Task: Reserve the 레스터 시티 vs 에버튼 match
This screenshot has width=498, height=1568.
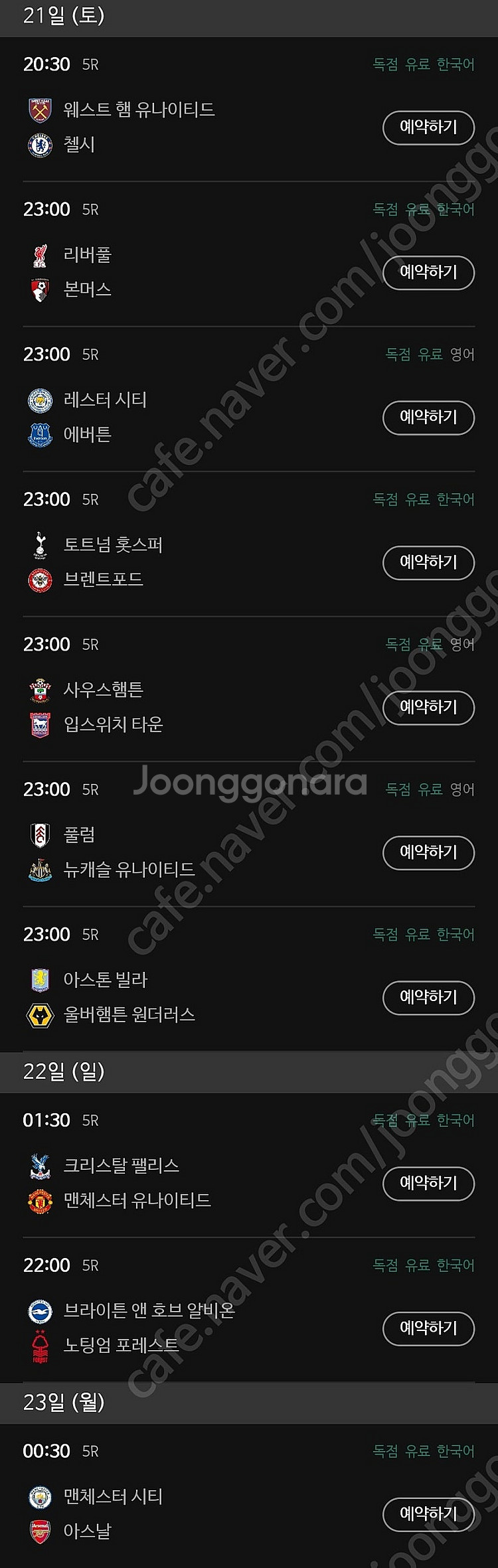Action: tap(428, 417)
